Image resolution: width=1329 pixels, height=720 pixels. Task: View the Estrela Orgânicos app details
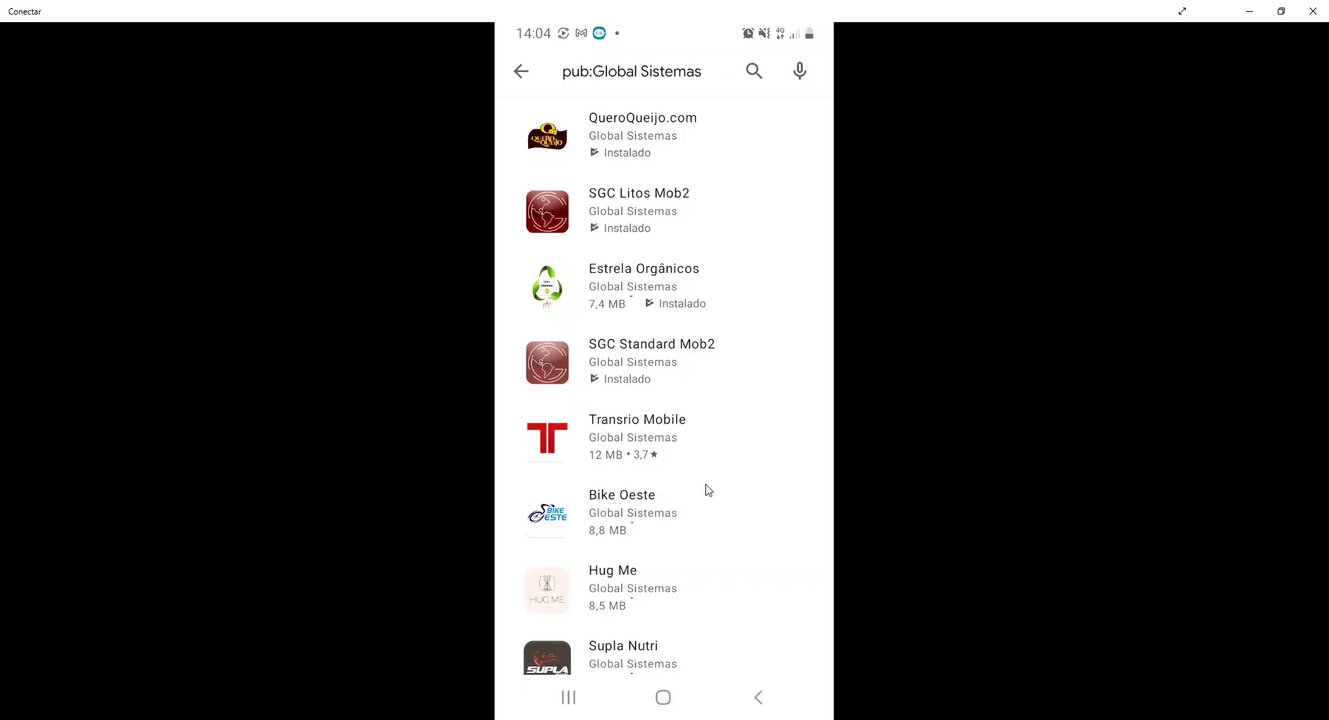click(643, 285)
